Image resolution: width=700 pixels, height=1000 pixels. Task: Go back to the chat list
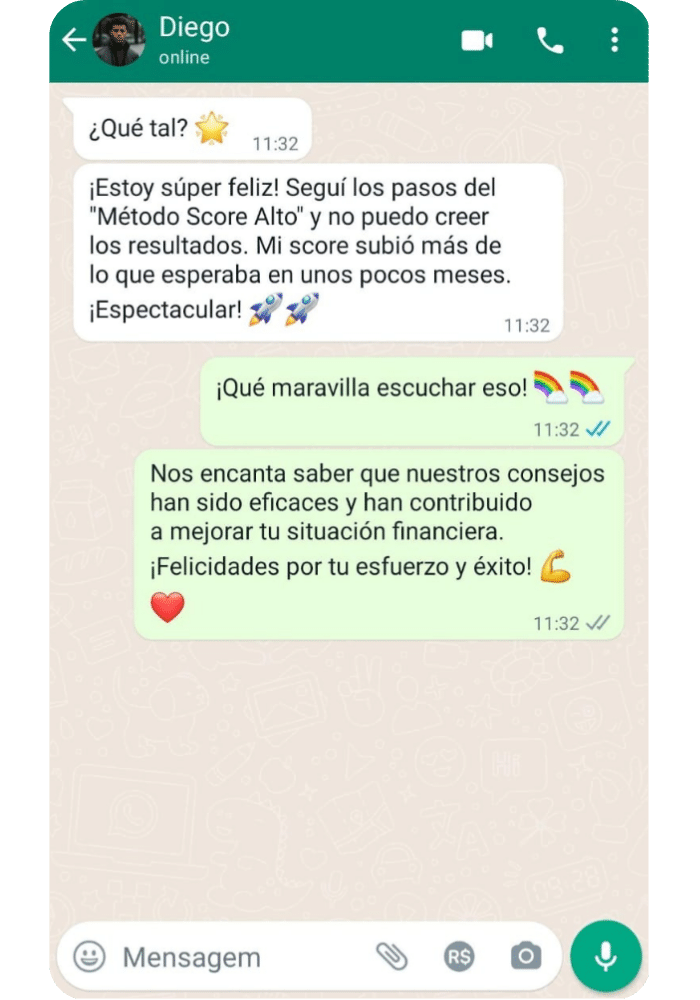point(73,40)
